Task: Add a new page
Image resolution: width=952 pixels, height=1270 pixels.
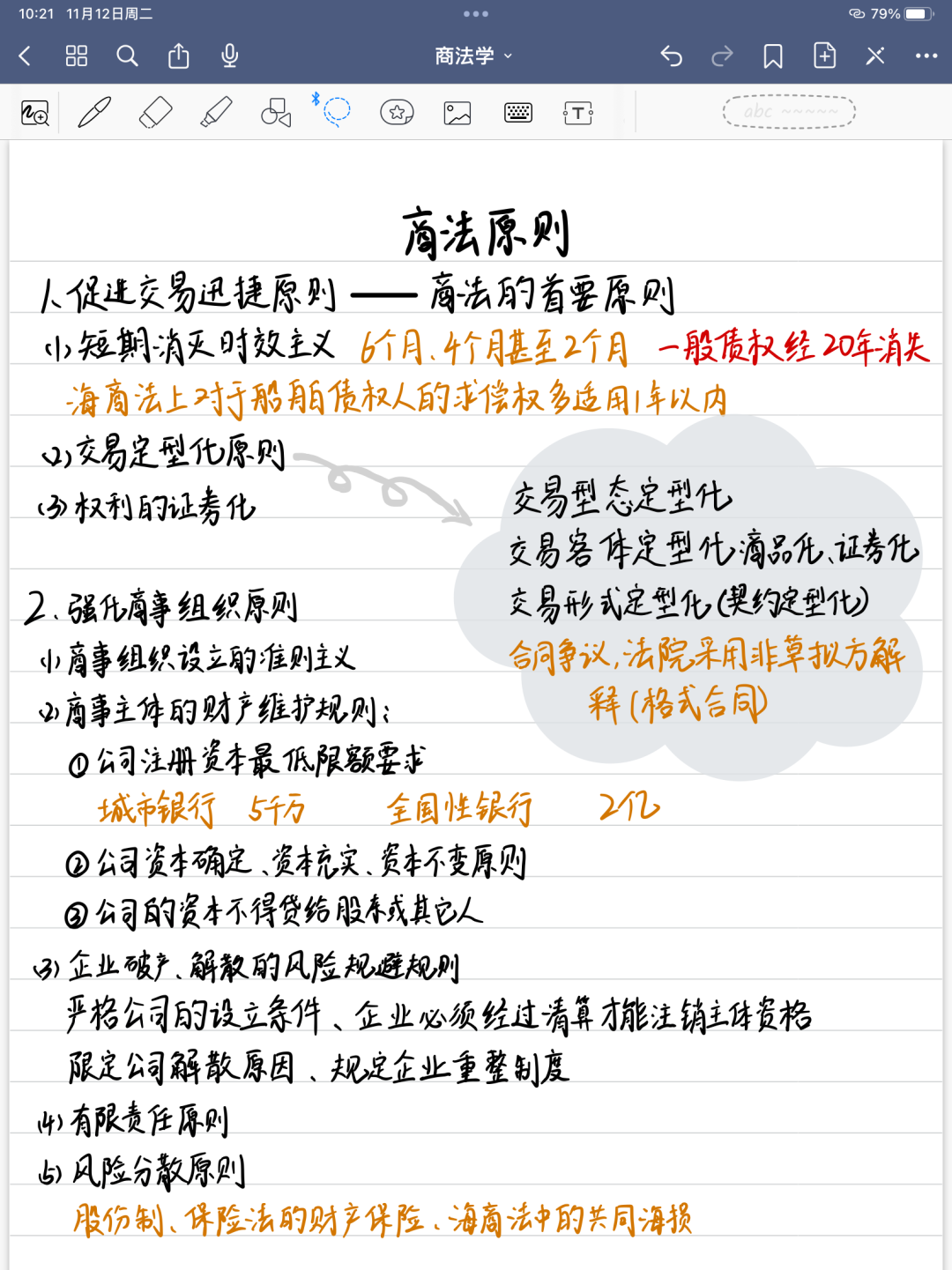Action: click(824, 56)
